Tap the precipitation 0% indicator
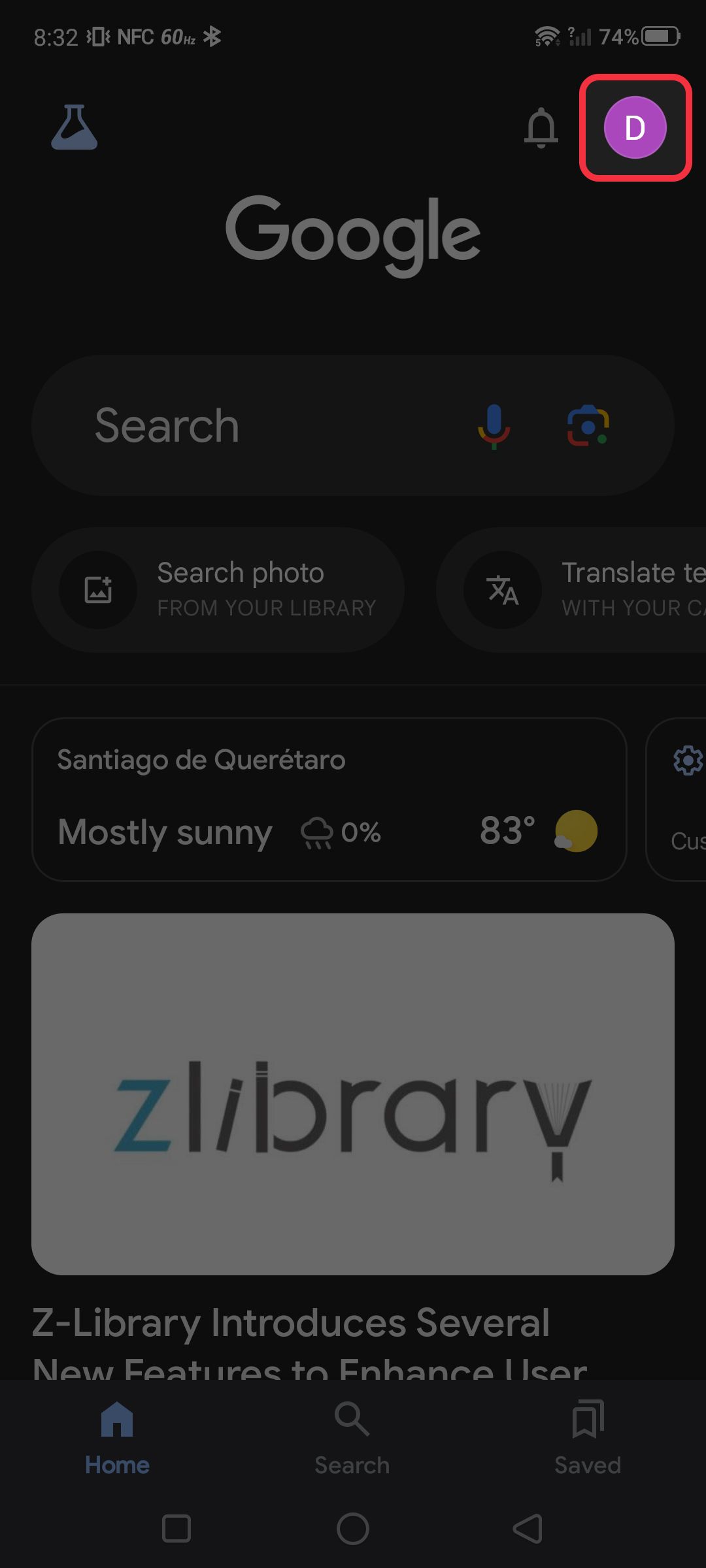Screen dimensions: 706x1568 (x=341, y=832)
